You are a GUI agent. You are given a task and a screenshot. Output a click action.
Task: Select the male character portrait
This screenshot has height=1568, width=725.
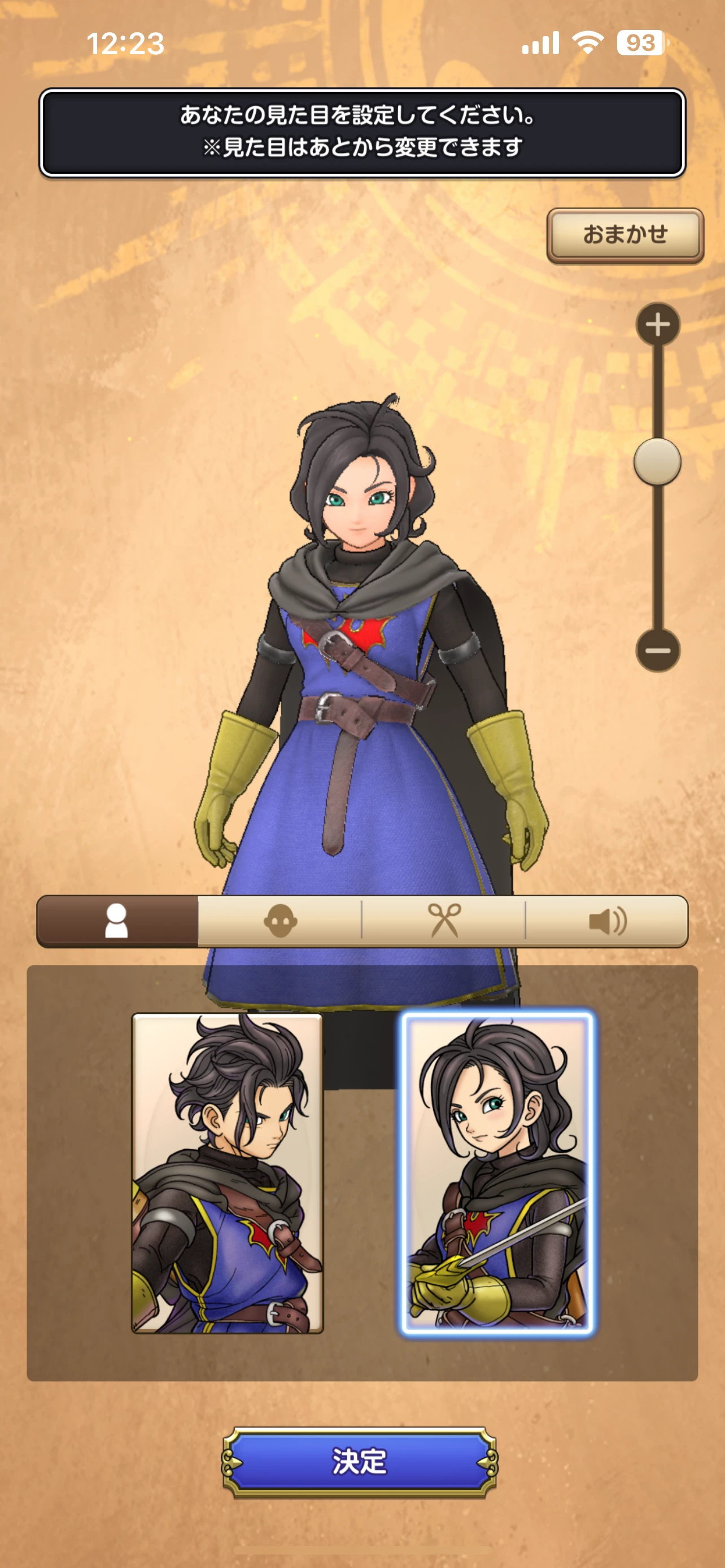[x=227, y=1172]
